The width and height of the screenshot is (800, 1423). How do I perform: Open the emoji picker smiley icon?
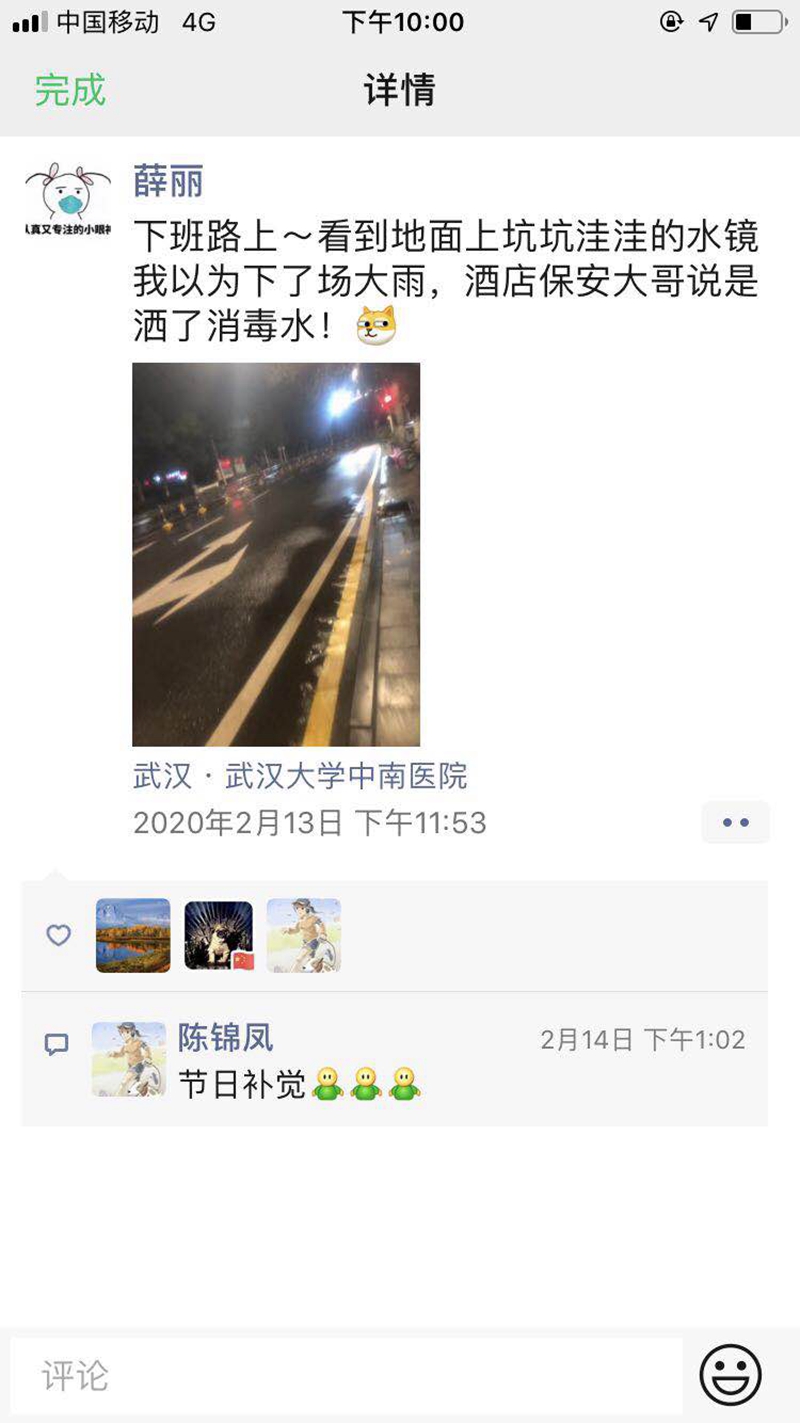coord(731,1376)
